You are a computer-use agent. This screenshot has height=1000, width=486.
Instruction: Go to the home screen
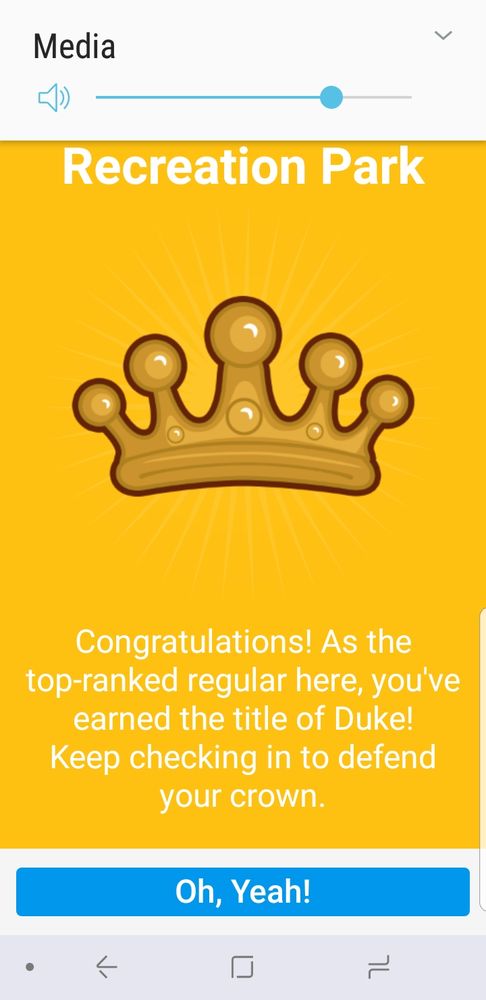[242, 967]
